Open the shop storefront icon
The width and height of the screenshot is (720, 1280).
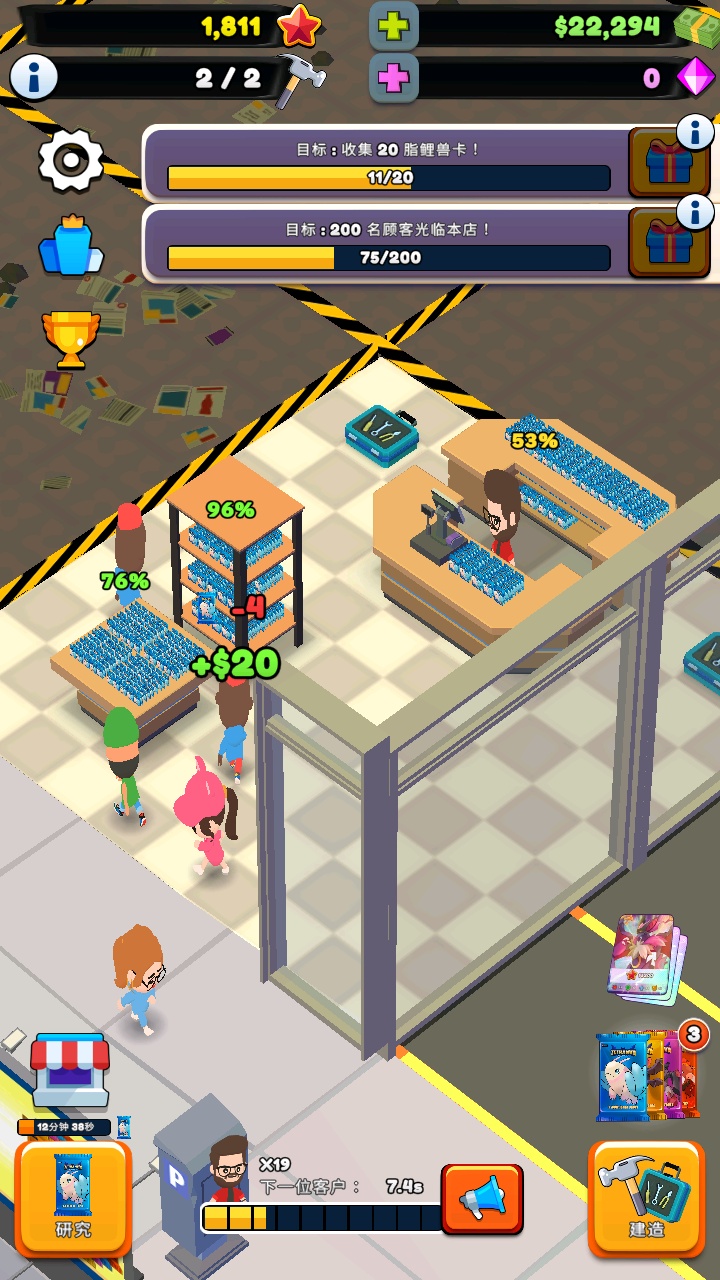point(69,1069)
